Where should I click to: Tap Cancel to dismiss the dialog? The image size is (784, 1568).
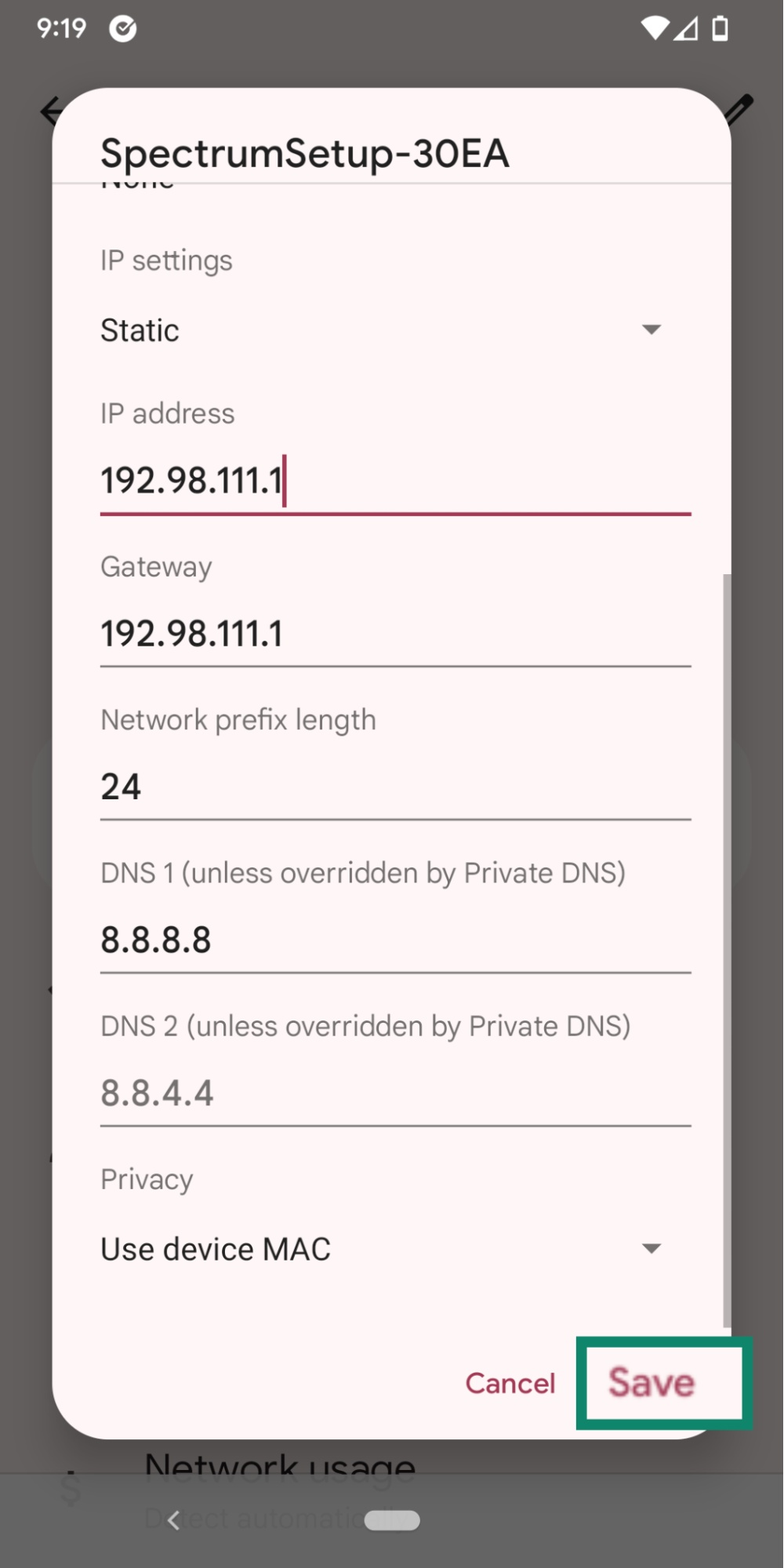(x=510, y=1383)
